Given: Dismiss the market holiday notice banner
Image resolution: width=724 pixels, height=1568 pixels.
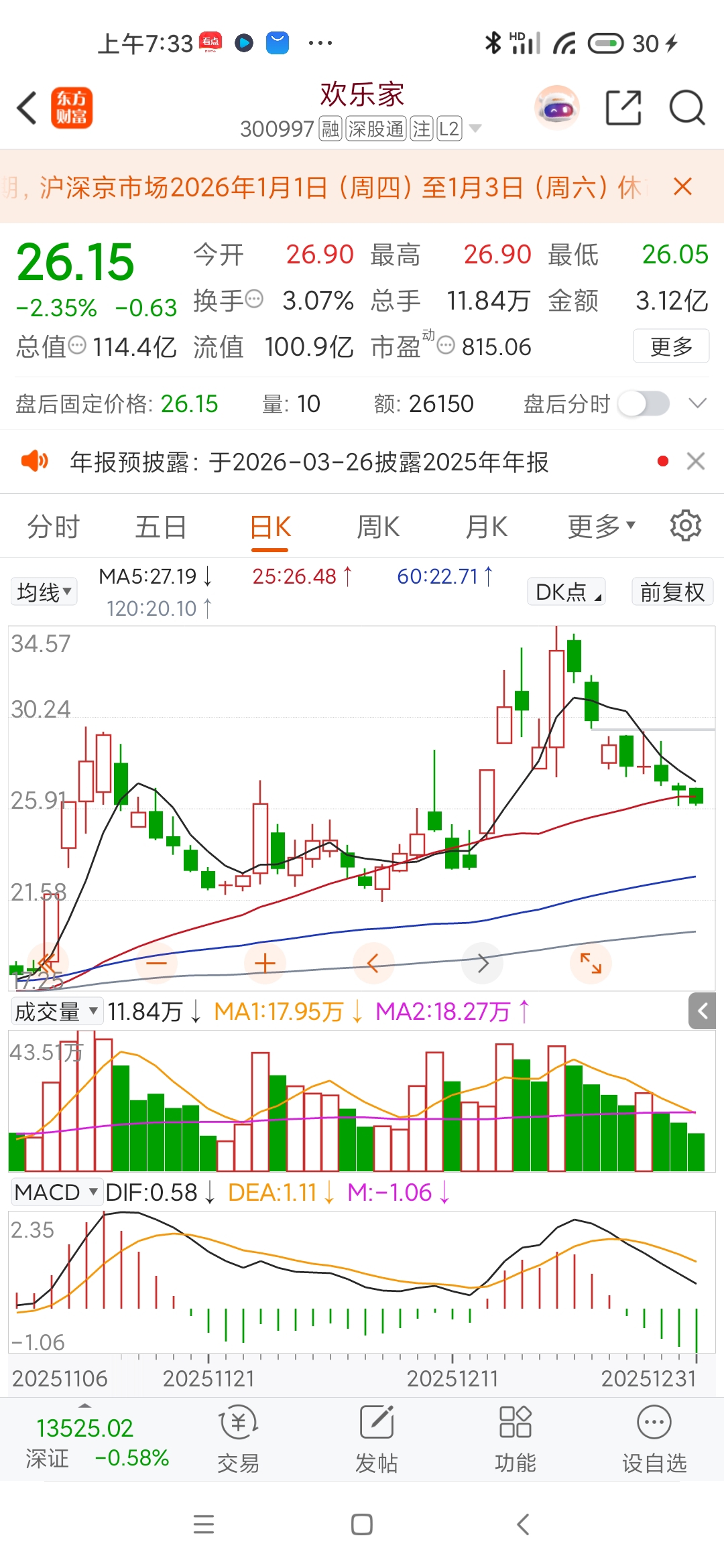Looking at the screenshot, I should click(x=682, y=186).
